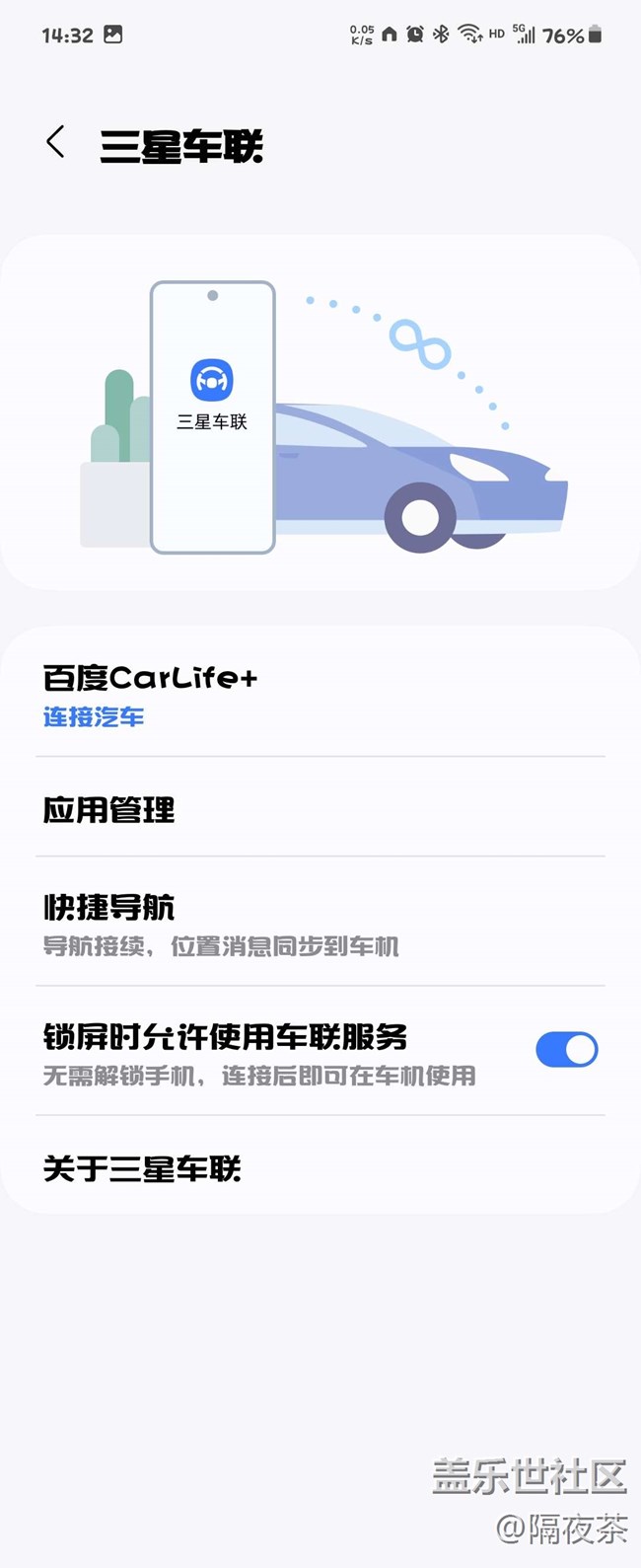Open 关于三星车联 page
This screenshot has width=641, height=1568.
(143, 1169)
